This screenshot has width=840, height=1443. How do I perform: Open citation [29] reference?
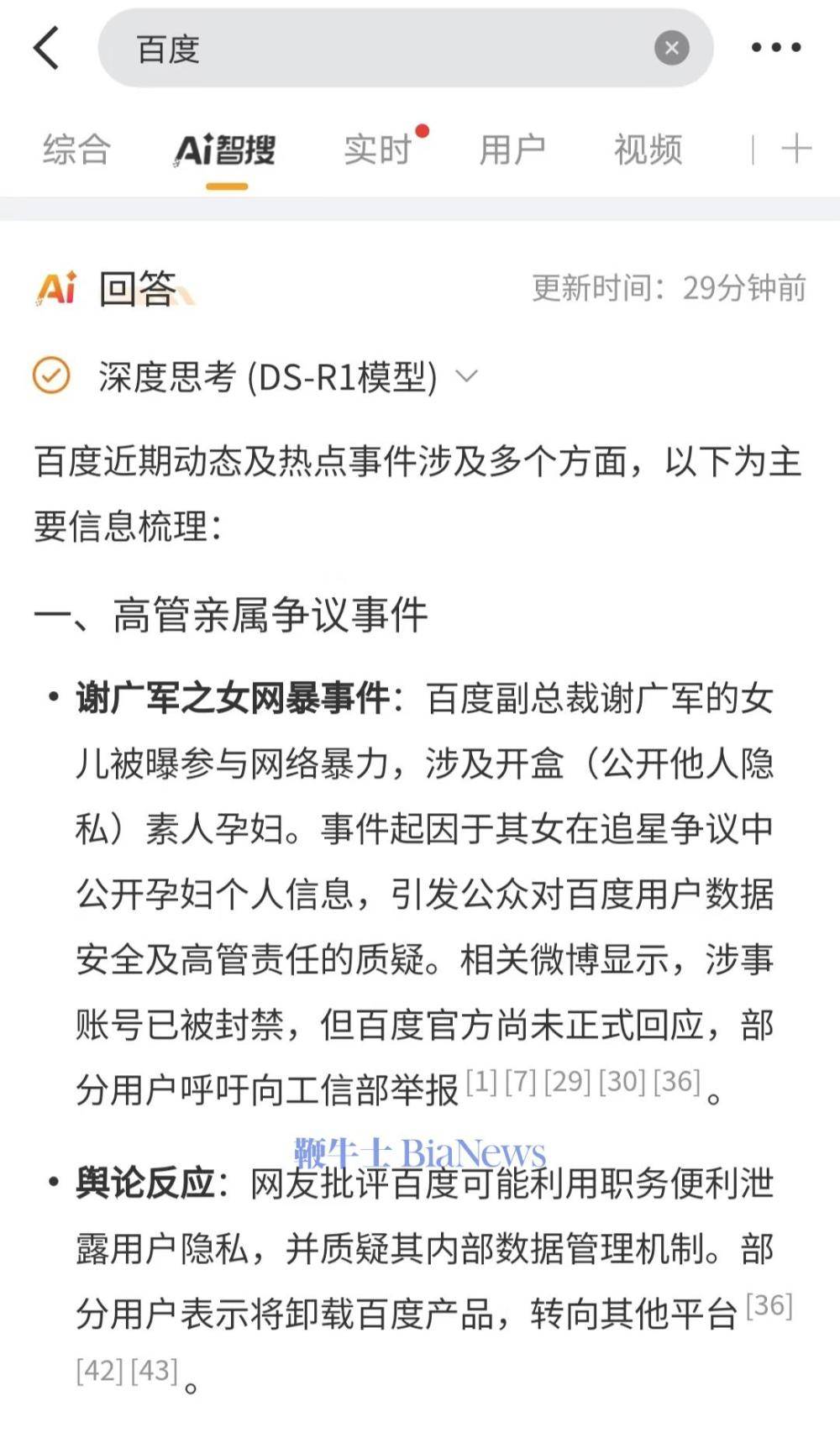(x=568, y=1081)
